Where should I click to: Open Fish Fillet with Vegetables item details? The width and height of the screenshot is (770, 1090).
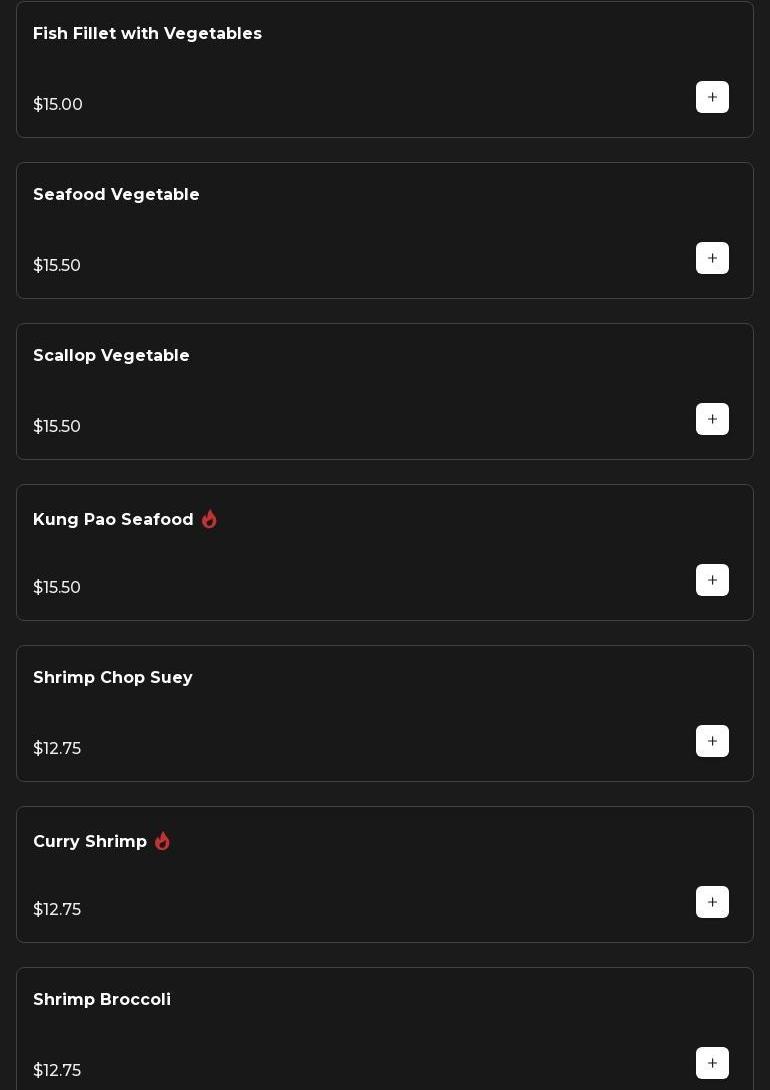[x=147, y=34]
